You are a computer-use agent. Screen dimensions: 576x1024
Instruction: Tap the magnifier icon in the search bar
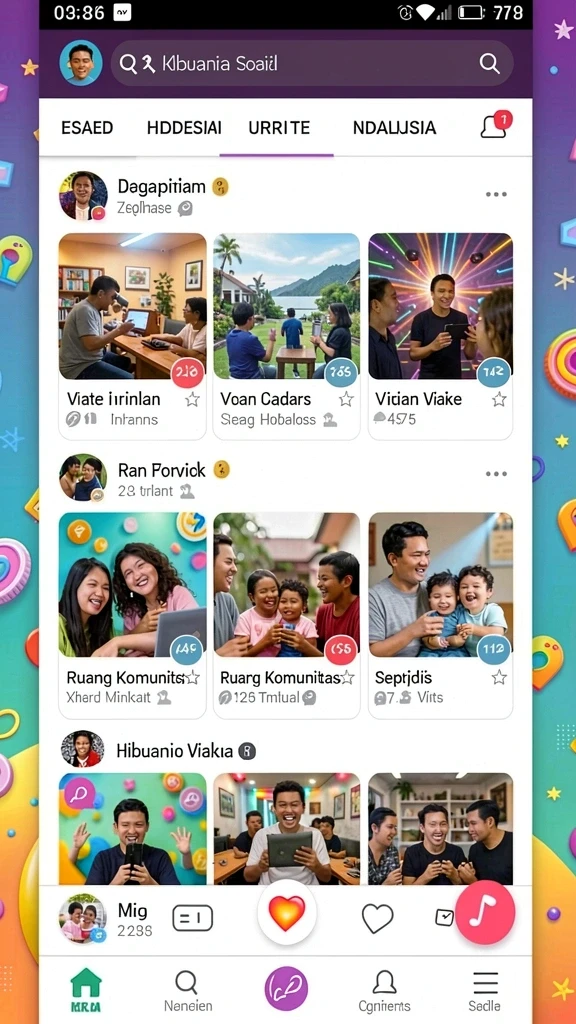[489, 63]
